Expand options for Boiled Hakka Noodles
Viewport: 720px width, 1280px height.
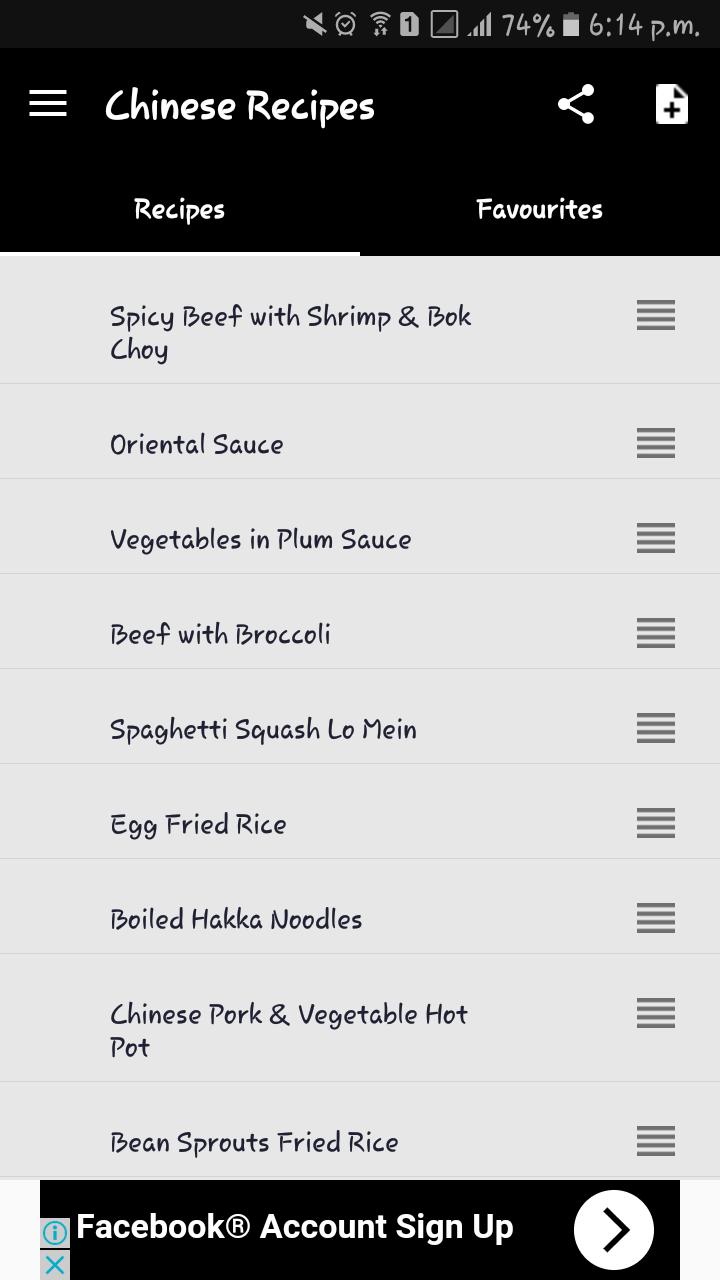click(x=655, y=918)
